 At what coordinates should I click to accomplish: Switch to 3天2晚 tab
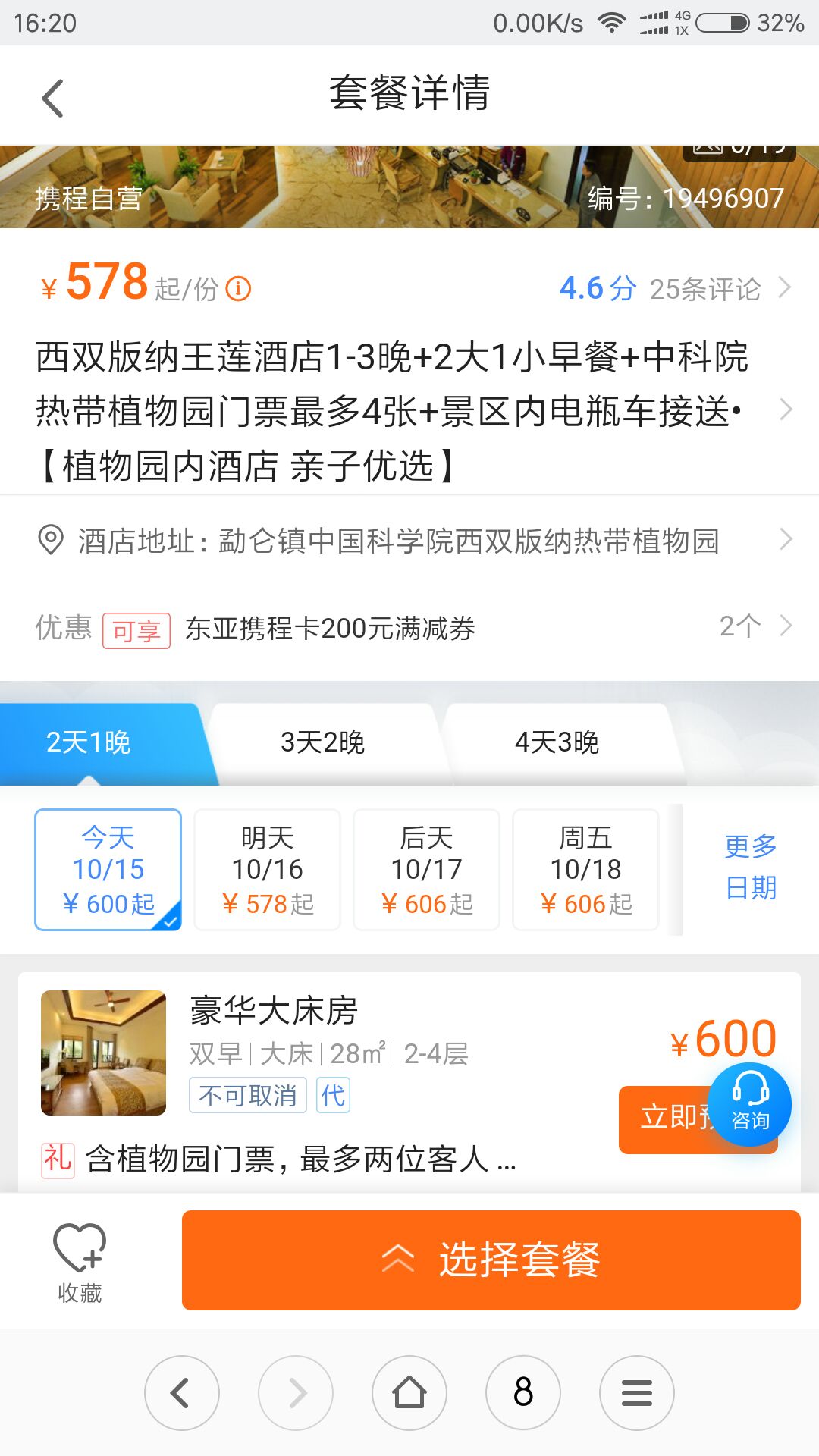[x=323, y=742]
